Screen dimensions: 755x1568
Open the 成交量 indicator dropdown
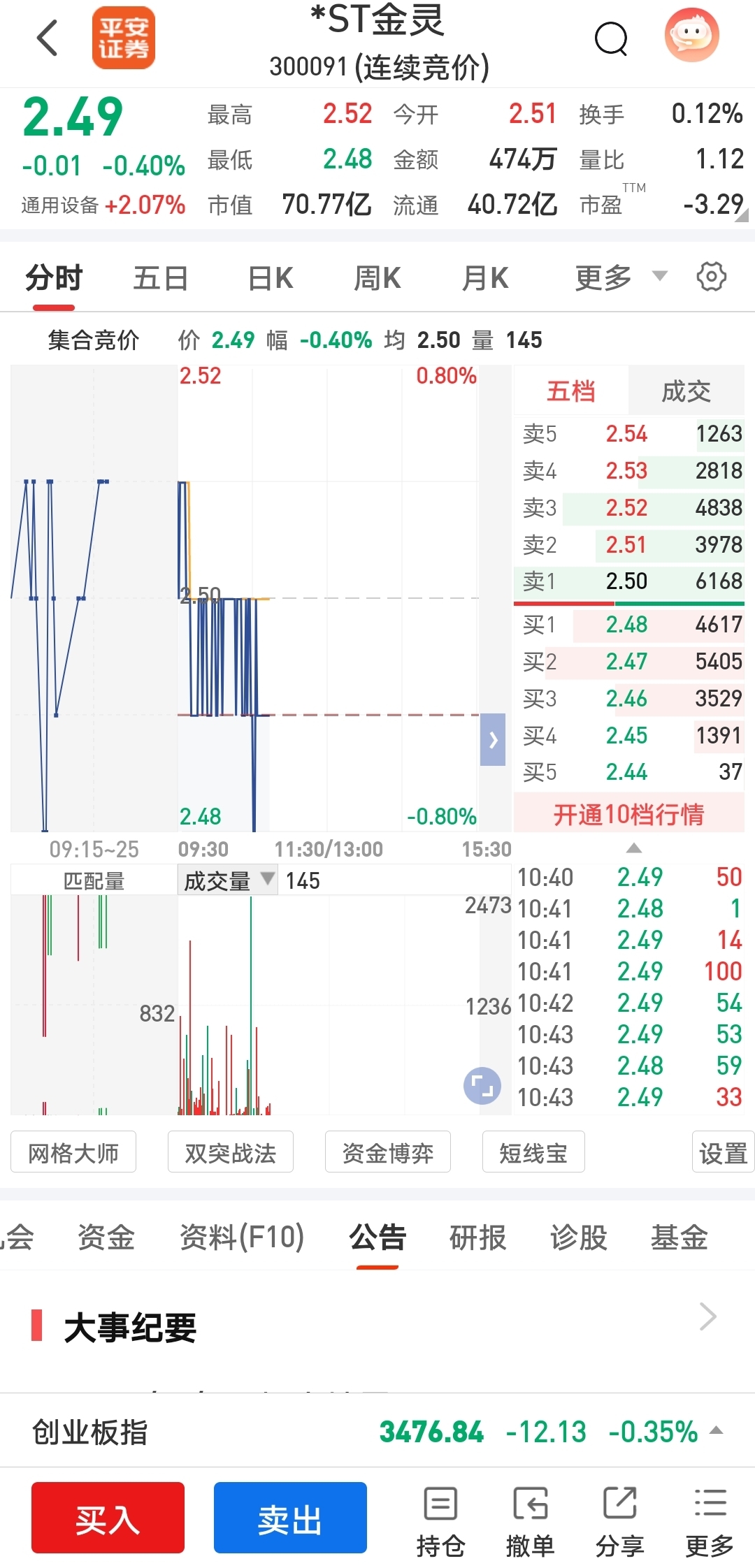click(228, 880)
